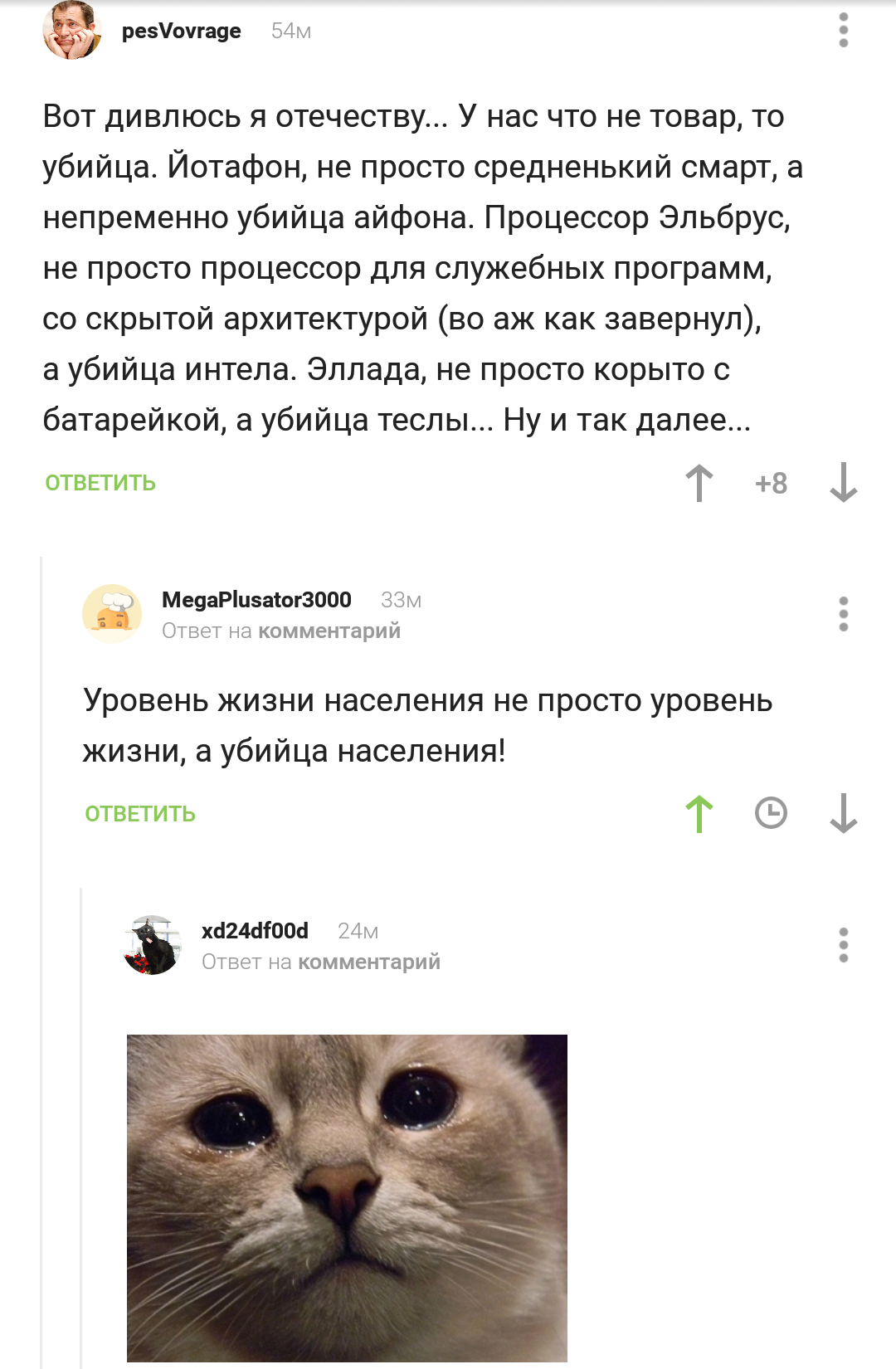Downvote MegaPlusator3000's comment
Screen dimensions: 896x1369
click(843, 814)
